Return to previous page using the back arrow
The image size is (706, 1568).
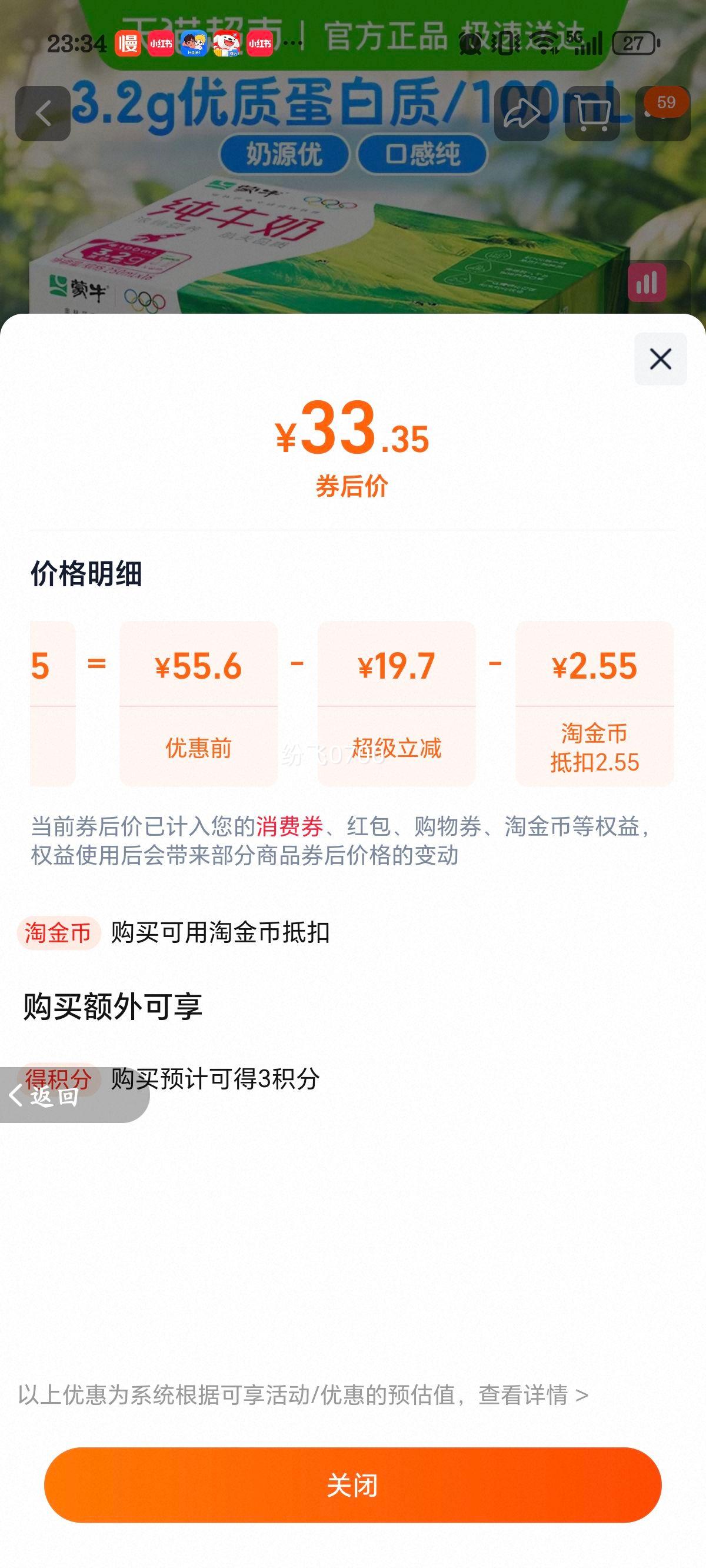click(x=44, y=114)
